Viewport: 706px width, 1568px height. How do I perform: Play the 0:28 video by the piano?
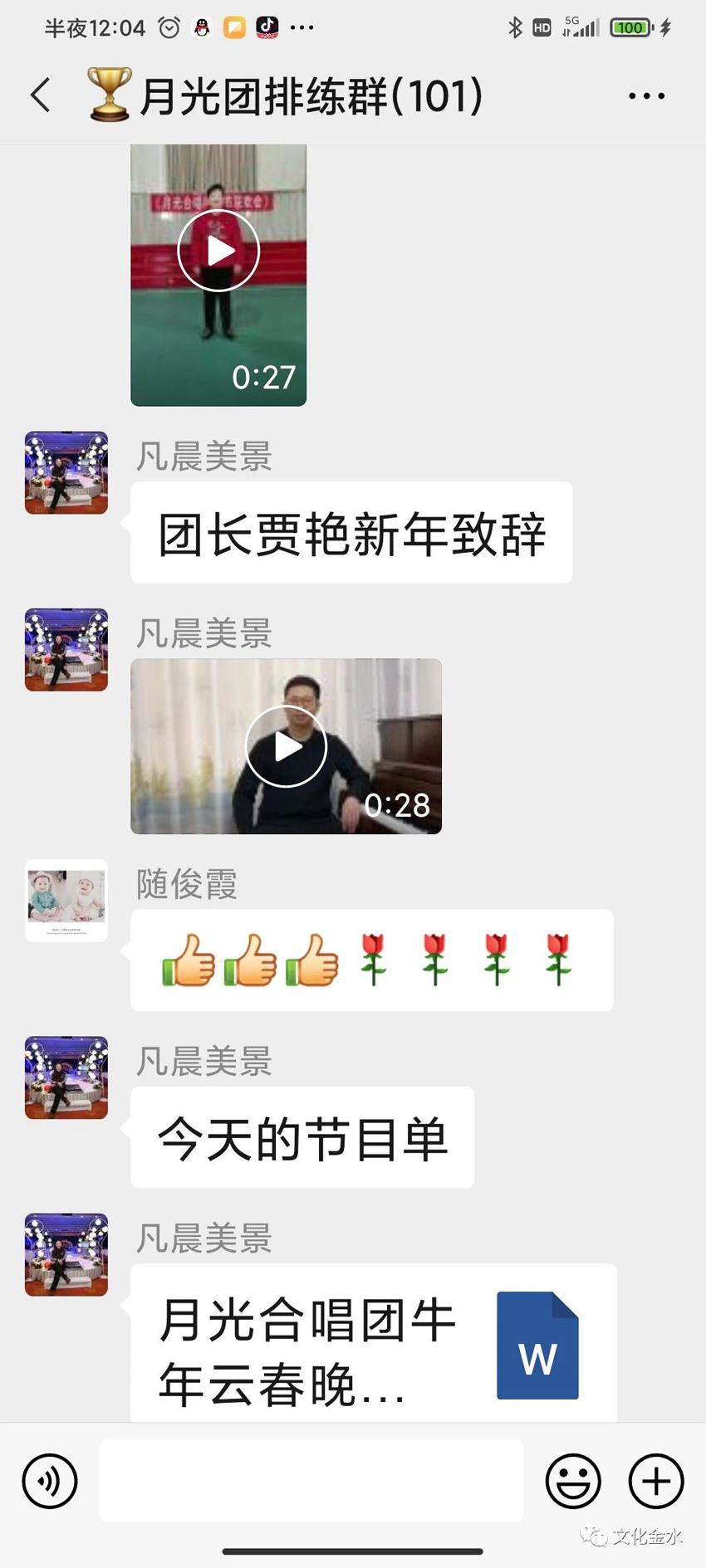pos(286,746)
